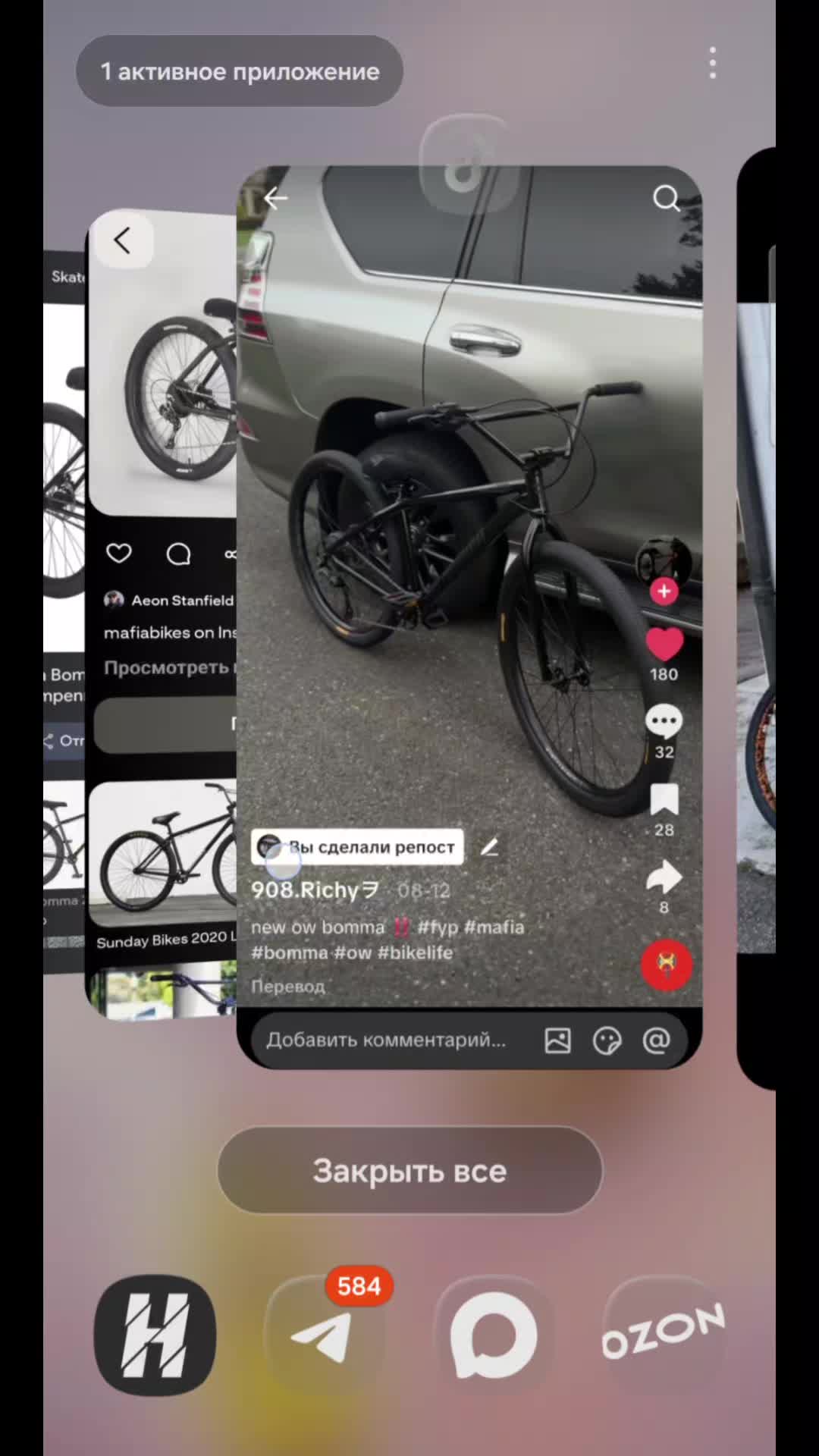Open the Pinterest bike card behind TikTok
The width and height of the screenshot is (819, 1456).
coord(162,614)
